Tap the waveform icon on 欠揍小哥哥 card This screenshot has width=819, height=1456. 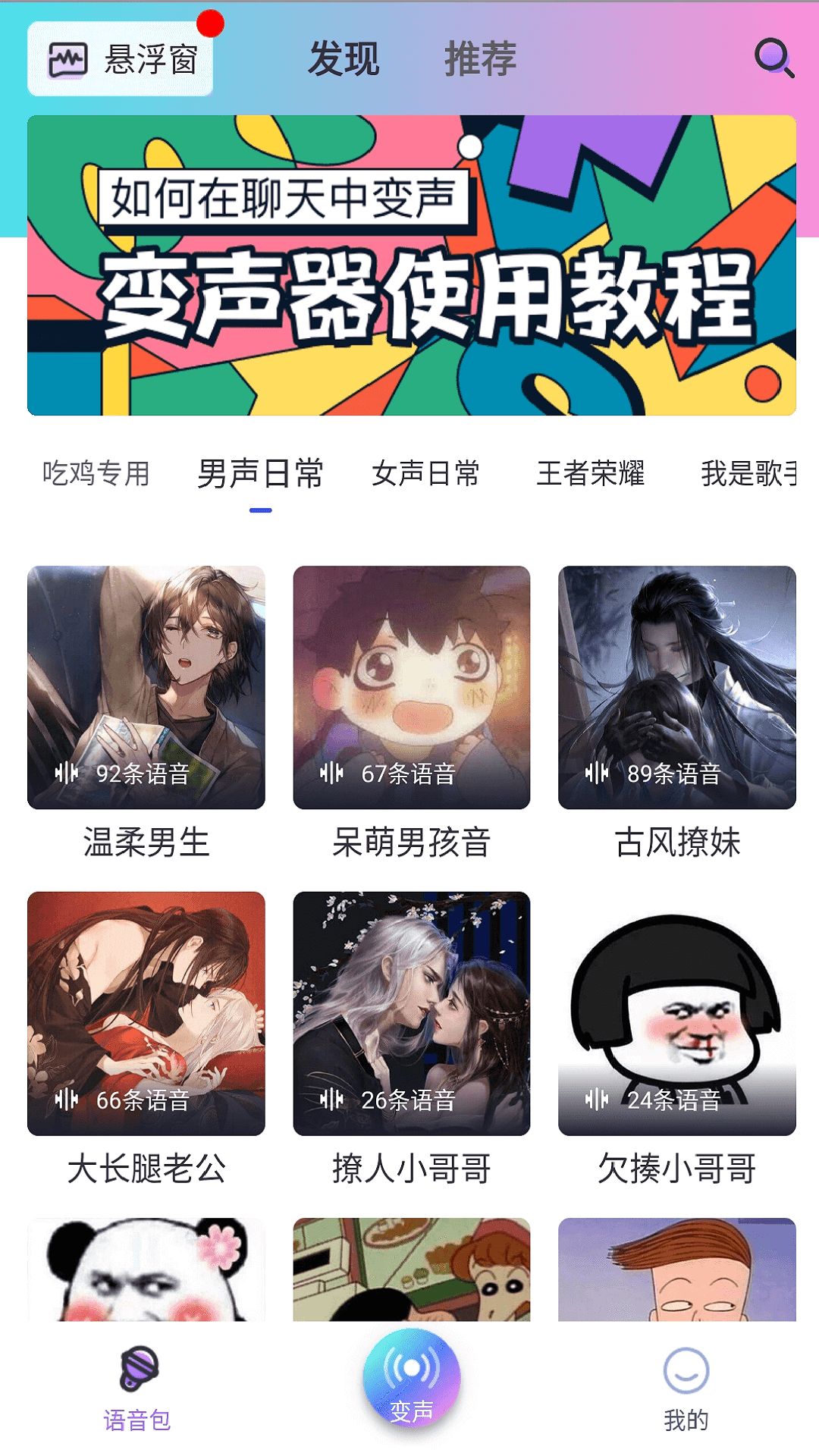click(598, 1098)
